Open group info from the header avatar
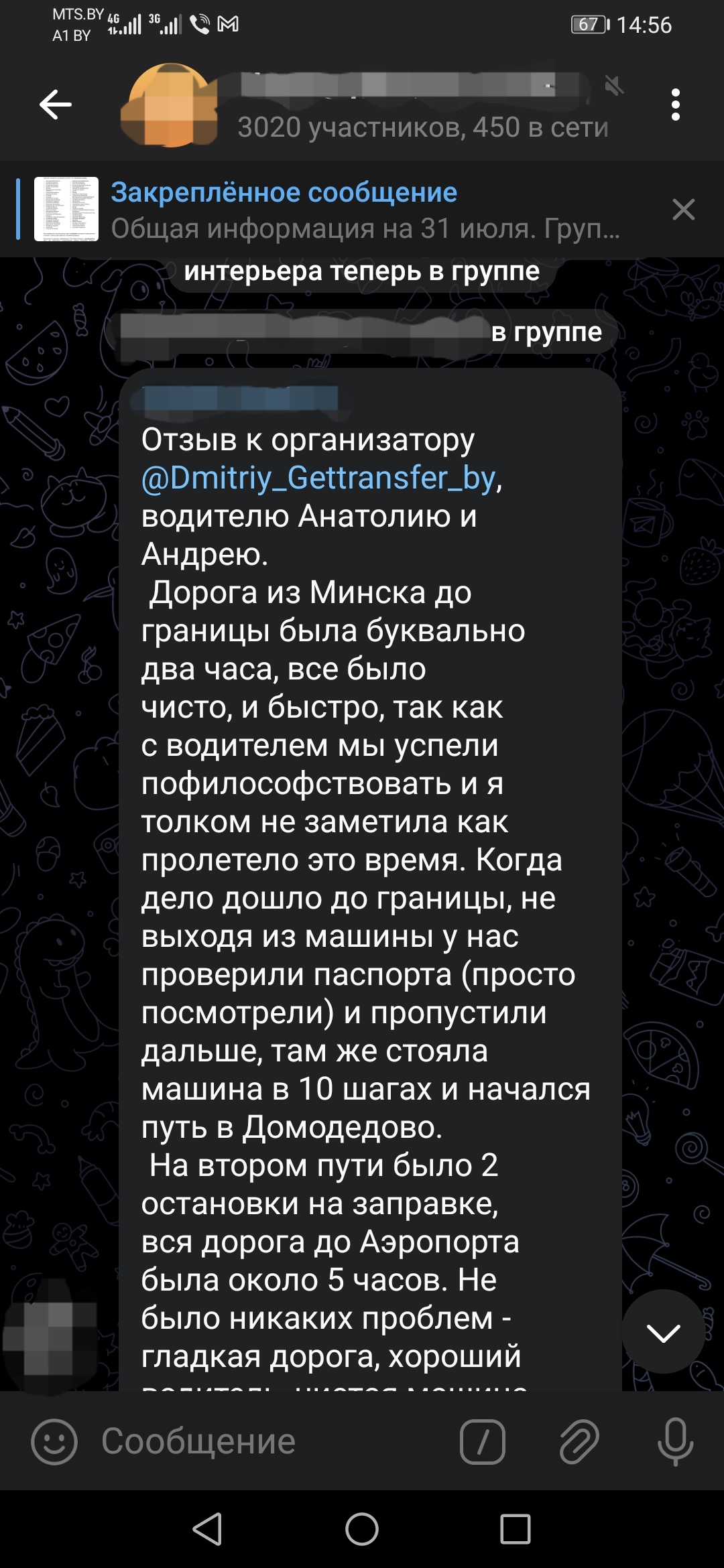This screenshot has height=1568, width=724. [171, 105]
